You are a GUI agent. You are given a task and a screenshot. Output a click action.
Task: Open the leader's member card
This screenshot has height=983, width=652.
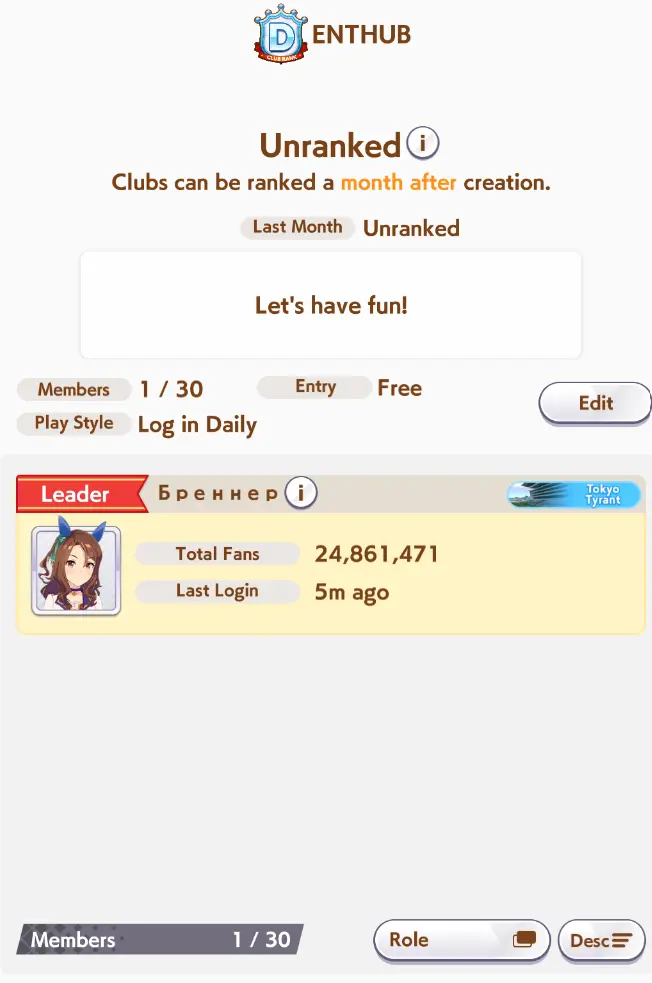click(x=330, y=573)
